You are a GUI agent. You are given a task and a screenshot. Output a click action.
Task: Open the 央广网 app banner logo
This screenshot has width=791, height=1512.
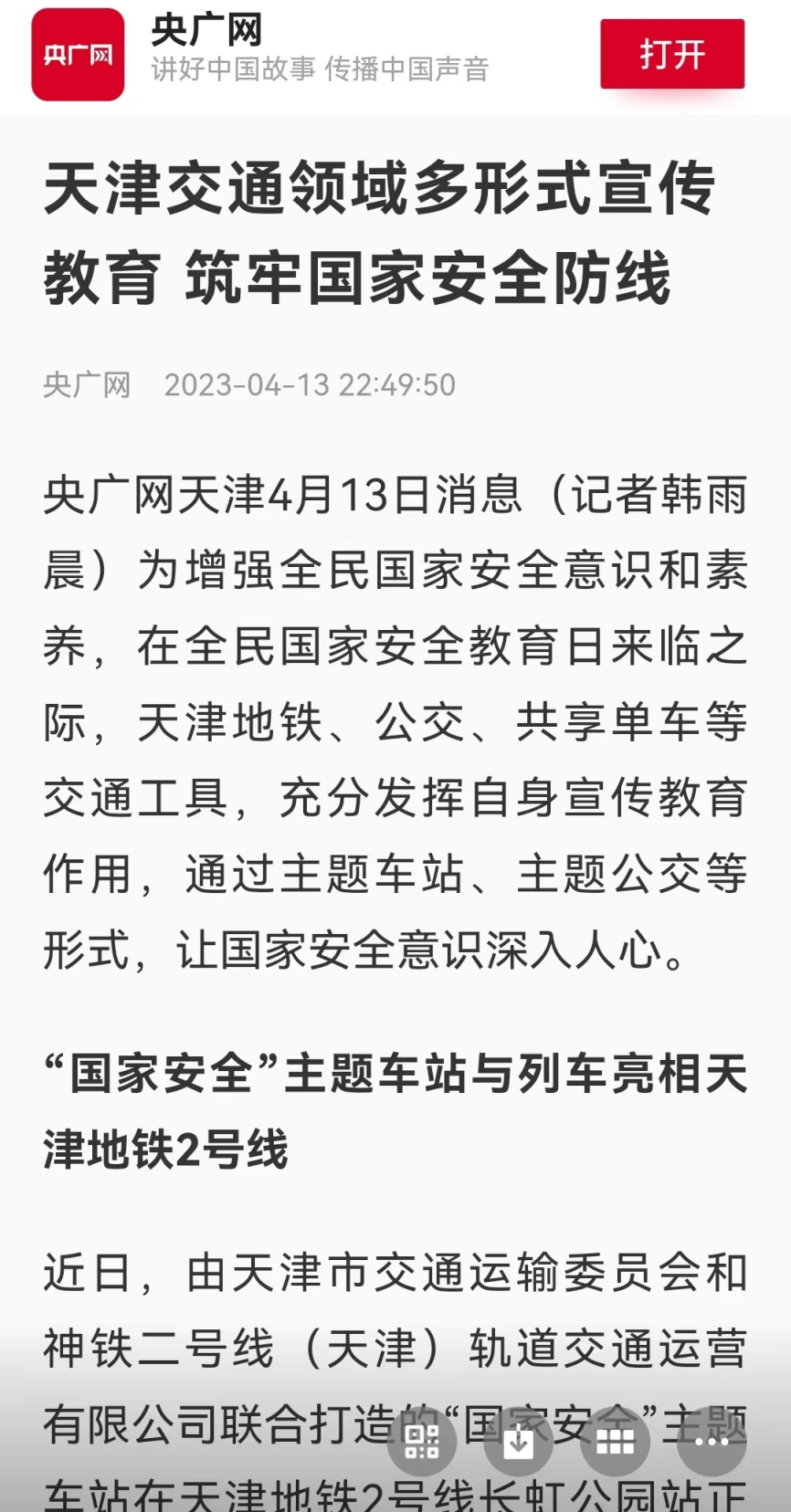click(78, 55)
